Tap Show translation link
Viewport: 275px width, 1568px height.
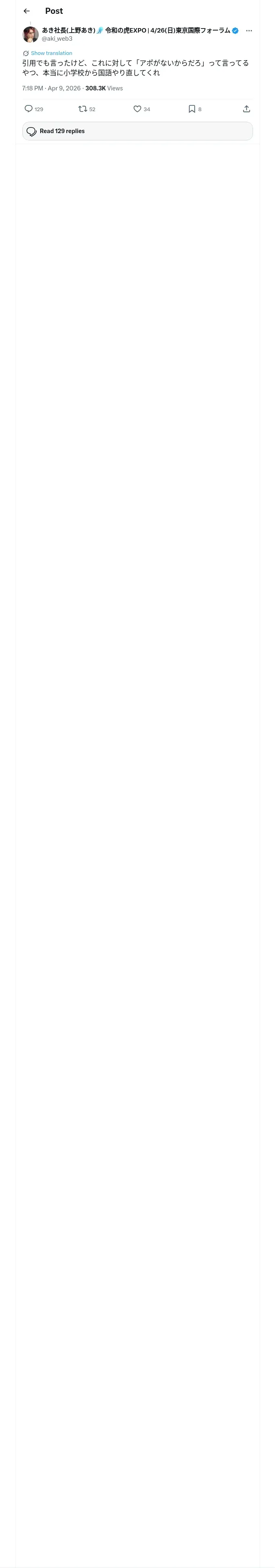(x=51, y=53)
